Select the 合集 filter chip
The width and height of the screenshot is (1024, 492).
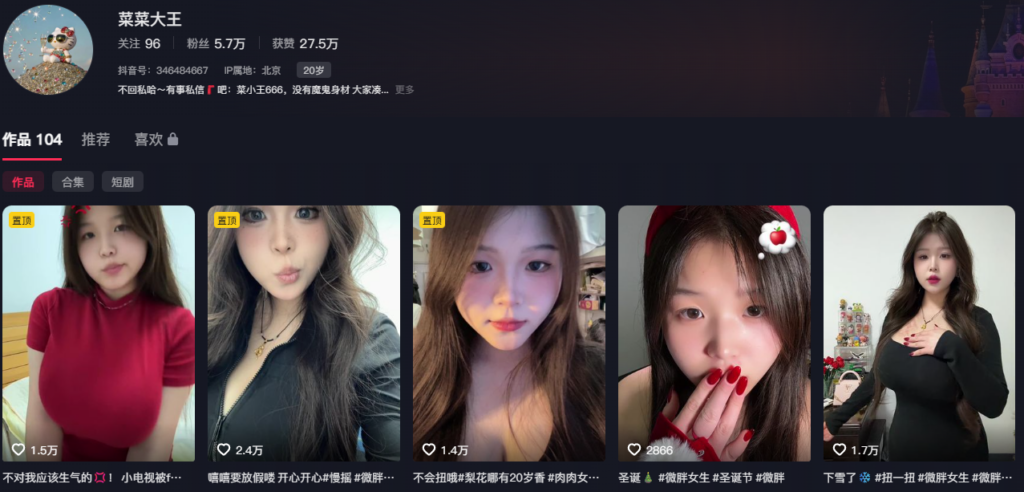click(73, 182)
